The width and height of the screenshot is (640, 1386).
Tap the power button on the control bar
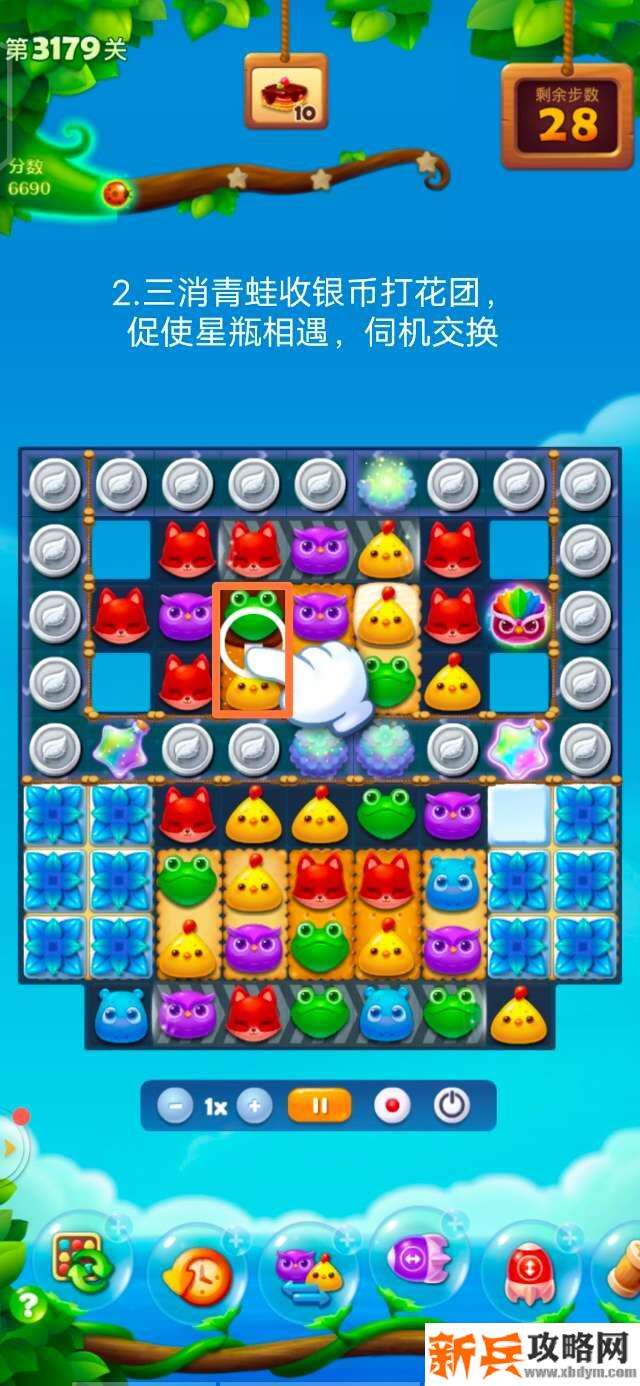[x=452, y=1106]
